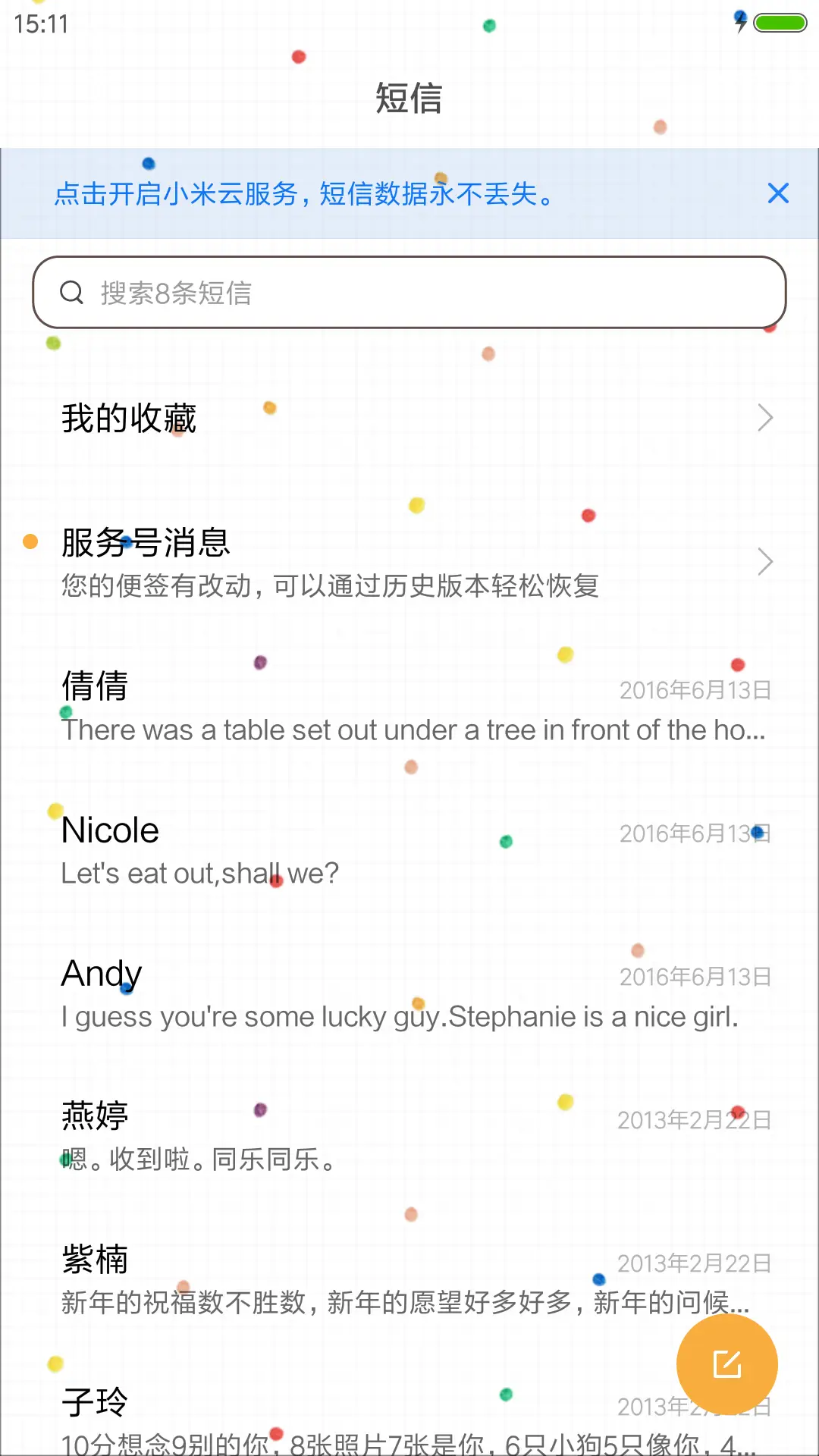Viewport: 819px width, 1456px height.
Task: Dismiss the 小米云服务 banner with the X
Action: pos(778,193)
